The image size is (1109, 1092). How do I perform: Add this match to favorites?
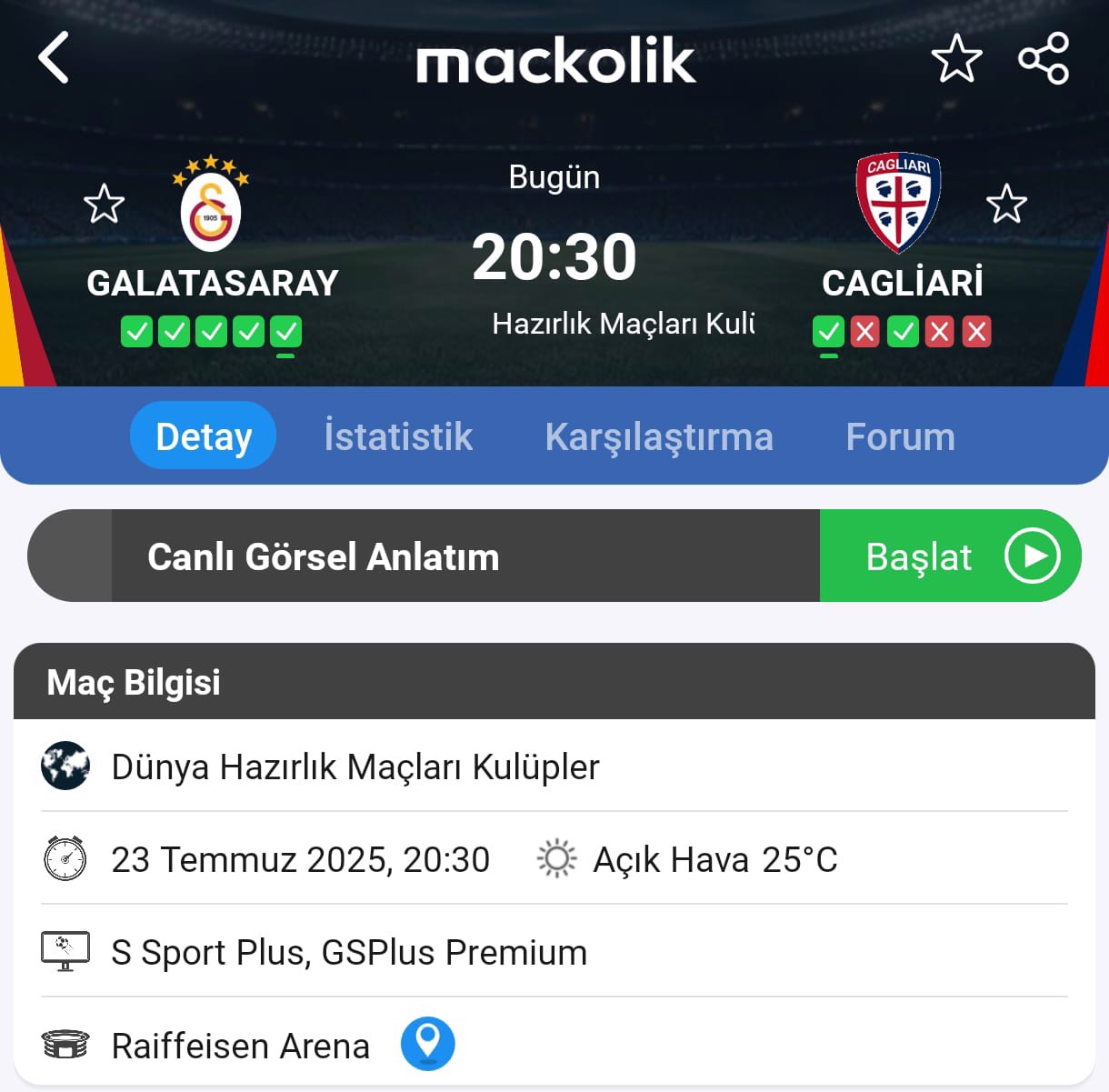point(956,59)
